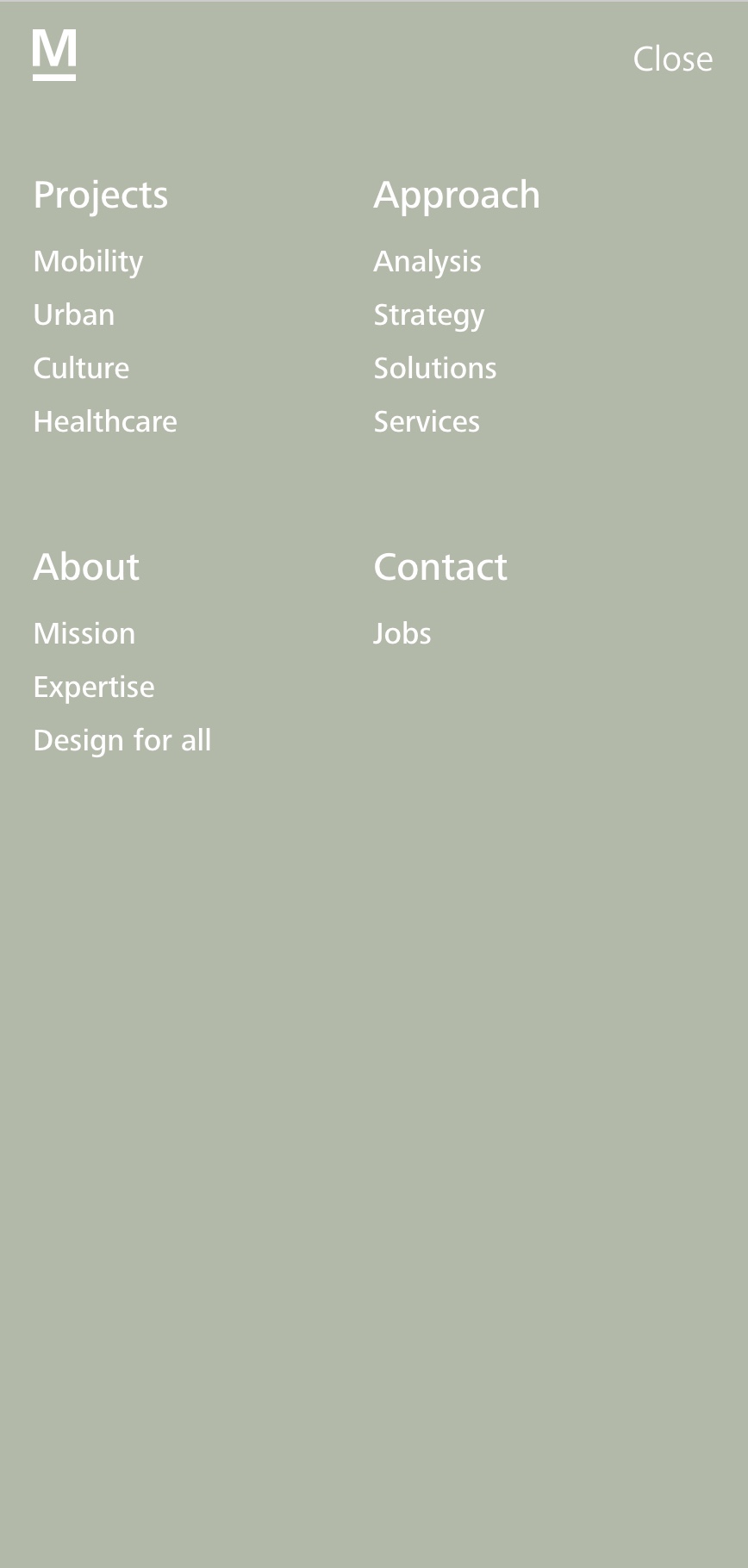Screen dimensions: 748x1568
Task: Go to Mobility projects
Action: (x=89, y=262)
